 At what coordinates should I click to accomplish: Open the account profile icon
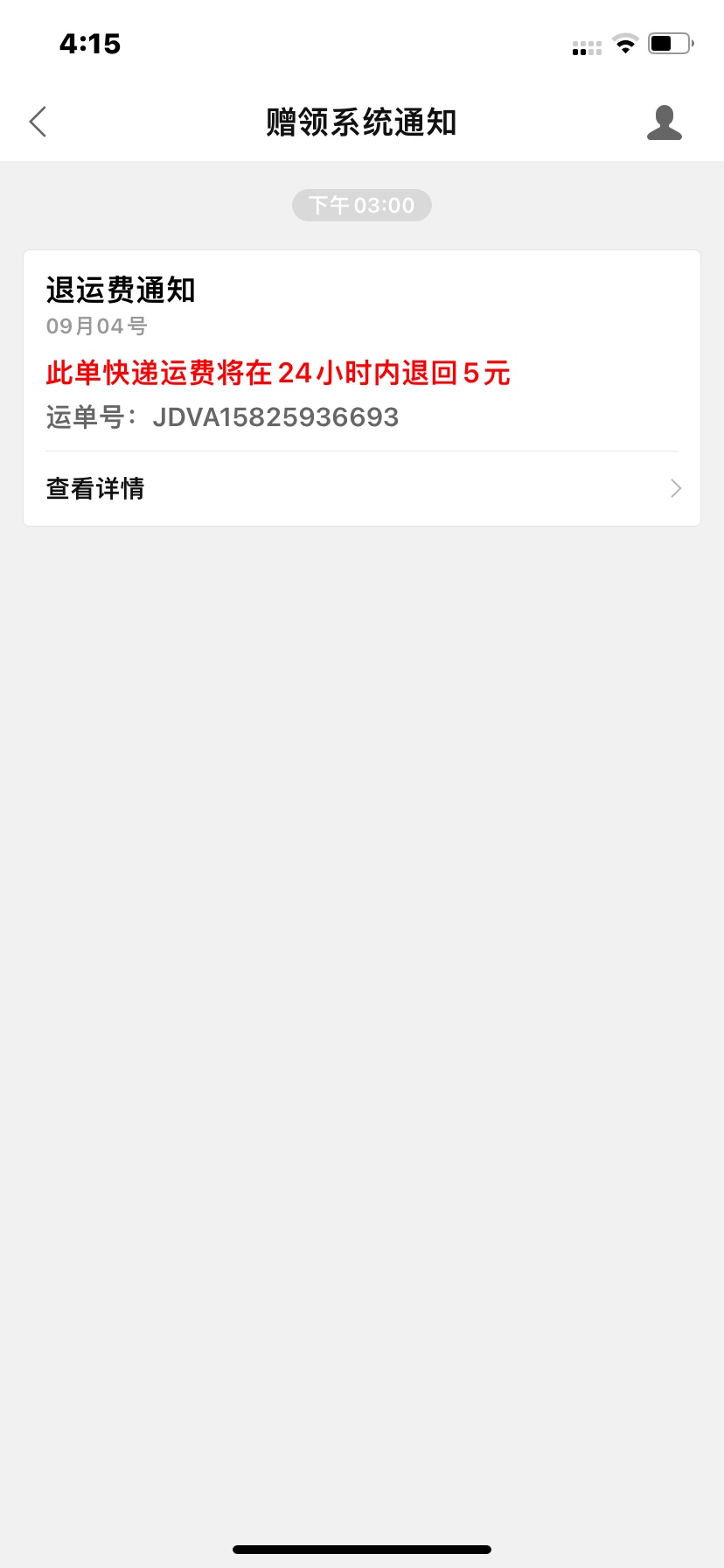click(x=664, y=122)
